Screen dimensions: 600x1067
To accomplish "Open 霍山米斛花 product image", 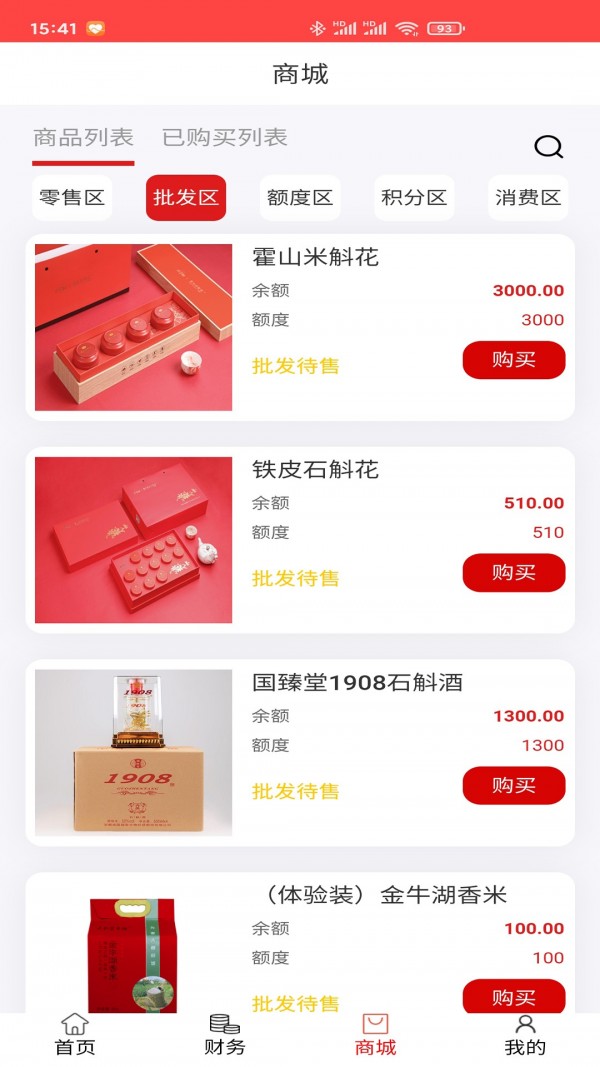I will [x=133, y=327].
